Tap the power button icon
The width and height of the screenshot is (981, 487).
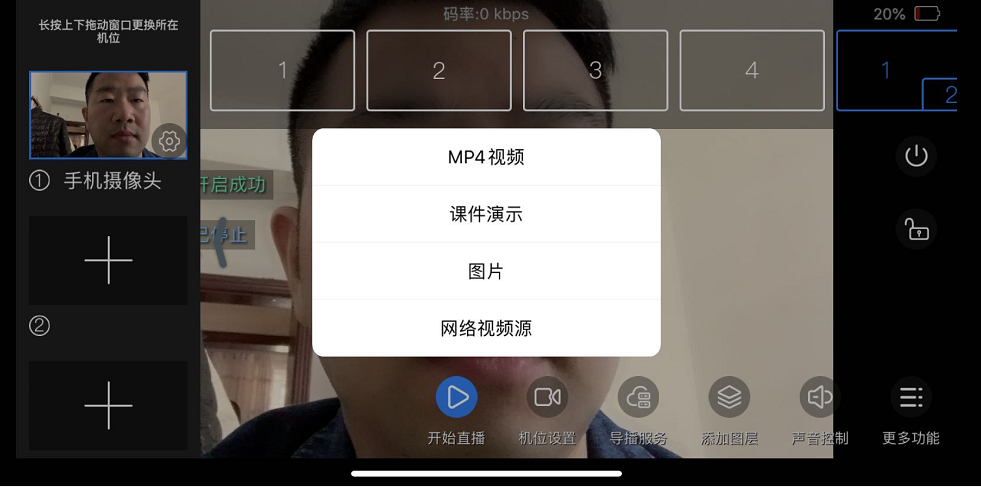point(916,156)
